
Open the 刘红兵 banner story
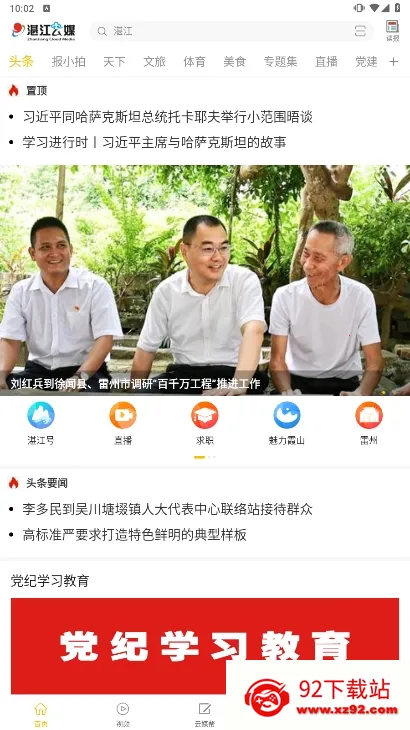point(205,280)
